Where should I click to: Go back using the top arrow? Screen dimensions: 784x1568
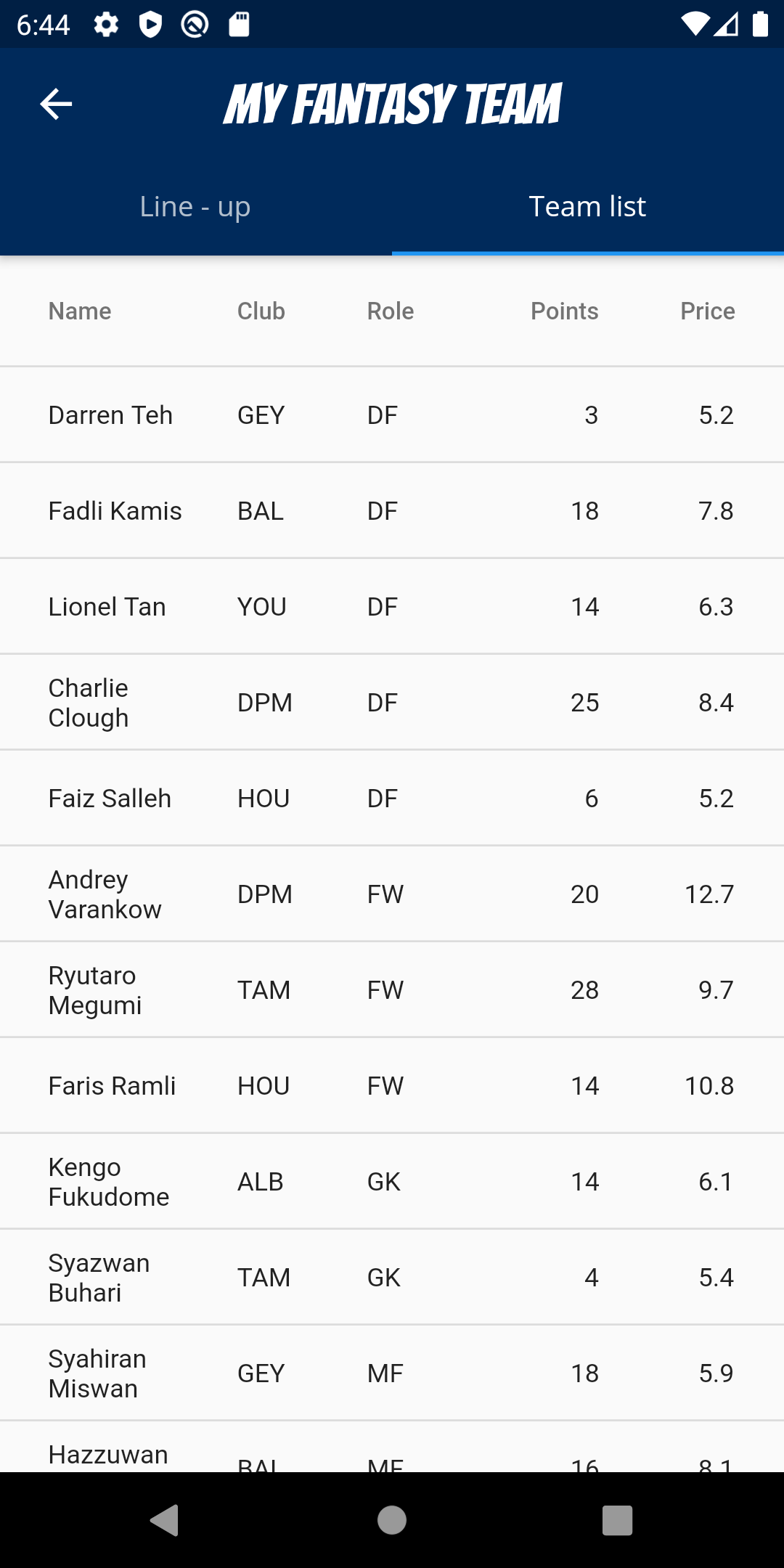point(56,104)
